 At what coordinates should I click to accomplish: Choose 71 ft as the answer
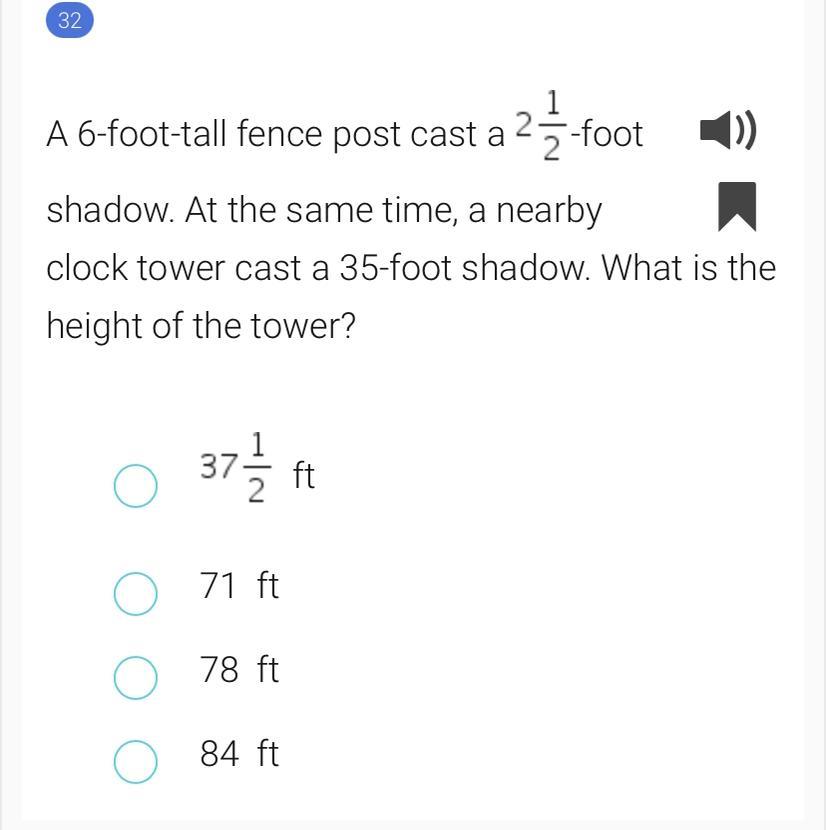[135, 593]
